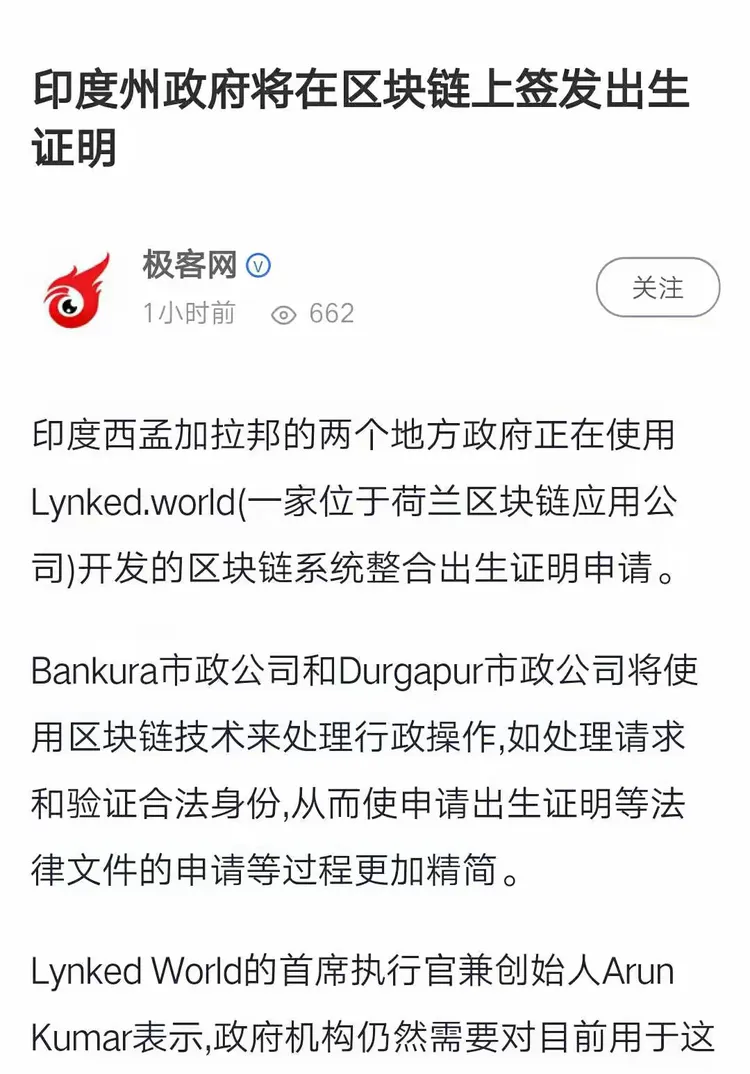Image resolution: width=750 pixels, height=1074 pixels.
Task: Click the 极客网 red logo avatar
Action: point(80,287)
